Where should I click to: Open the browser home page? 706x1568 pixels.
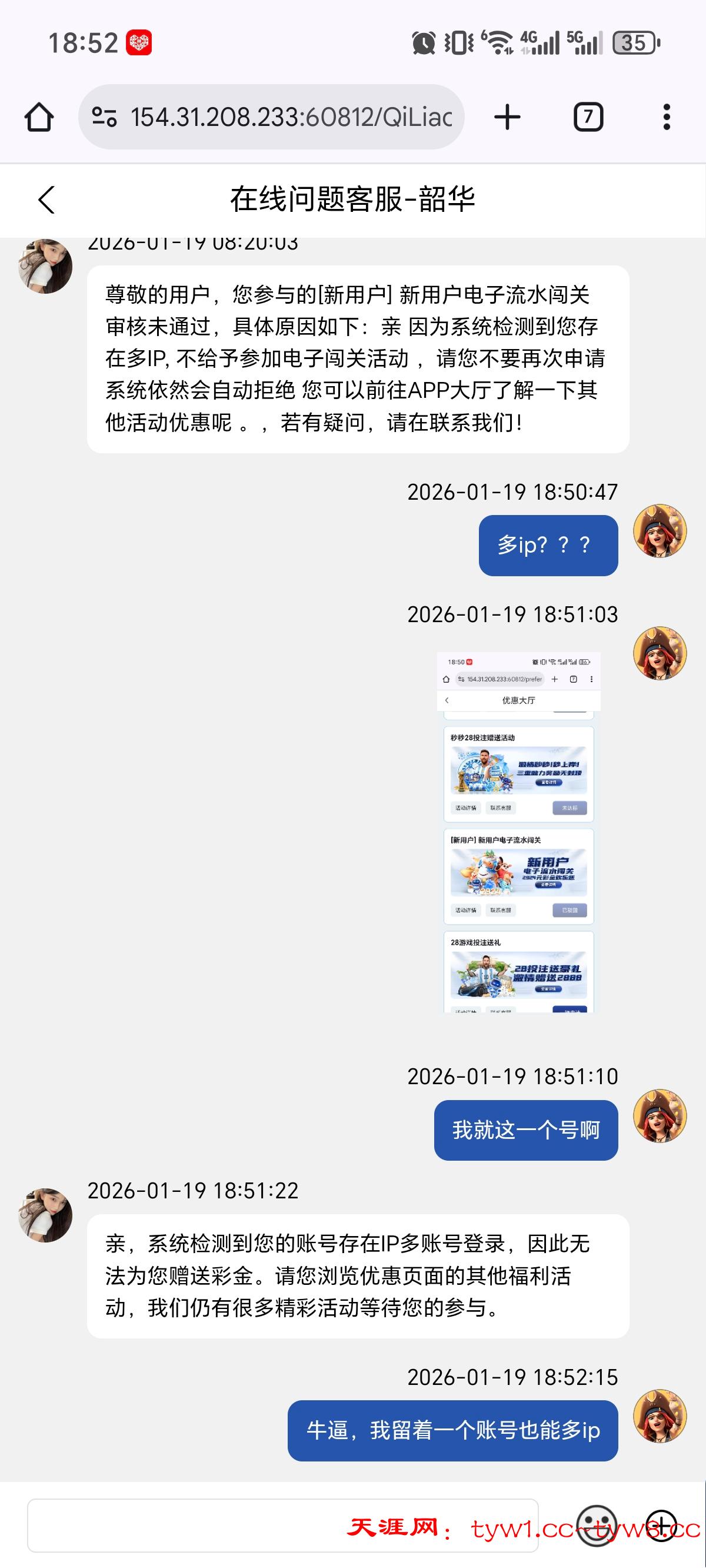pyautogui.click(x=39, y=117)
